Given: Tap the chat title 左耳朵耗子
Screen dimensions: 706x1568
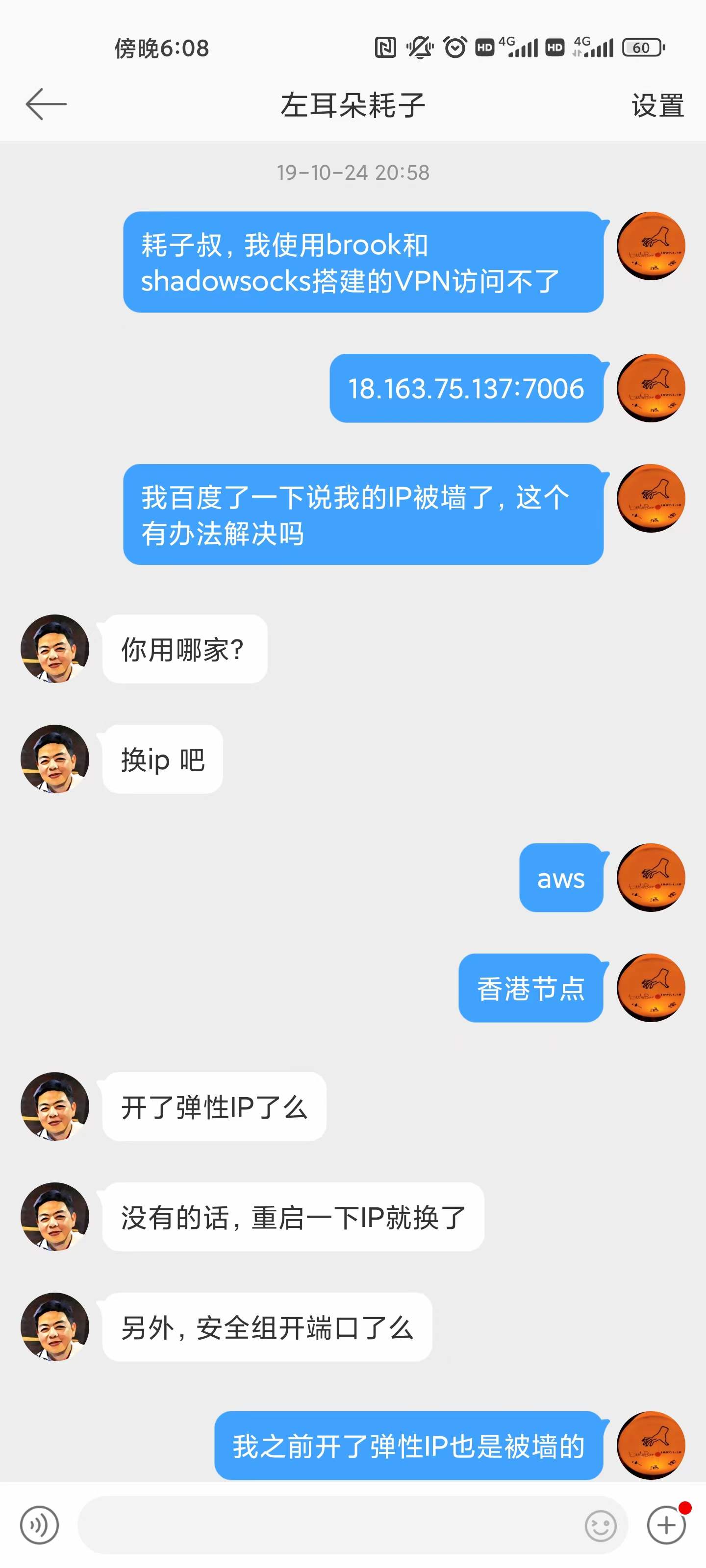Looking at the screenshot, I should pos(353,105).
